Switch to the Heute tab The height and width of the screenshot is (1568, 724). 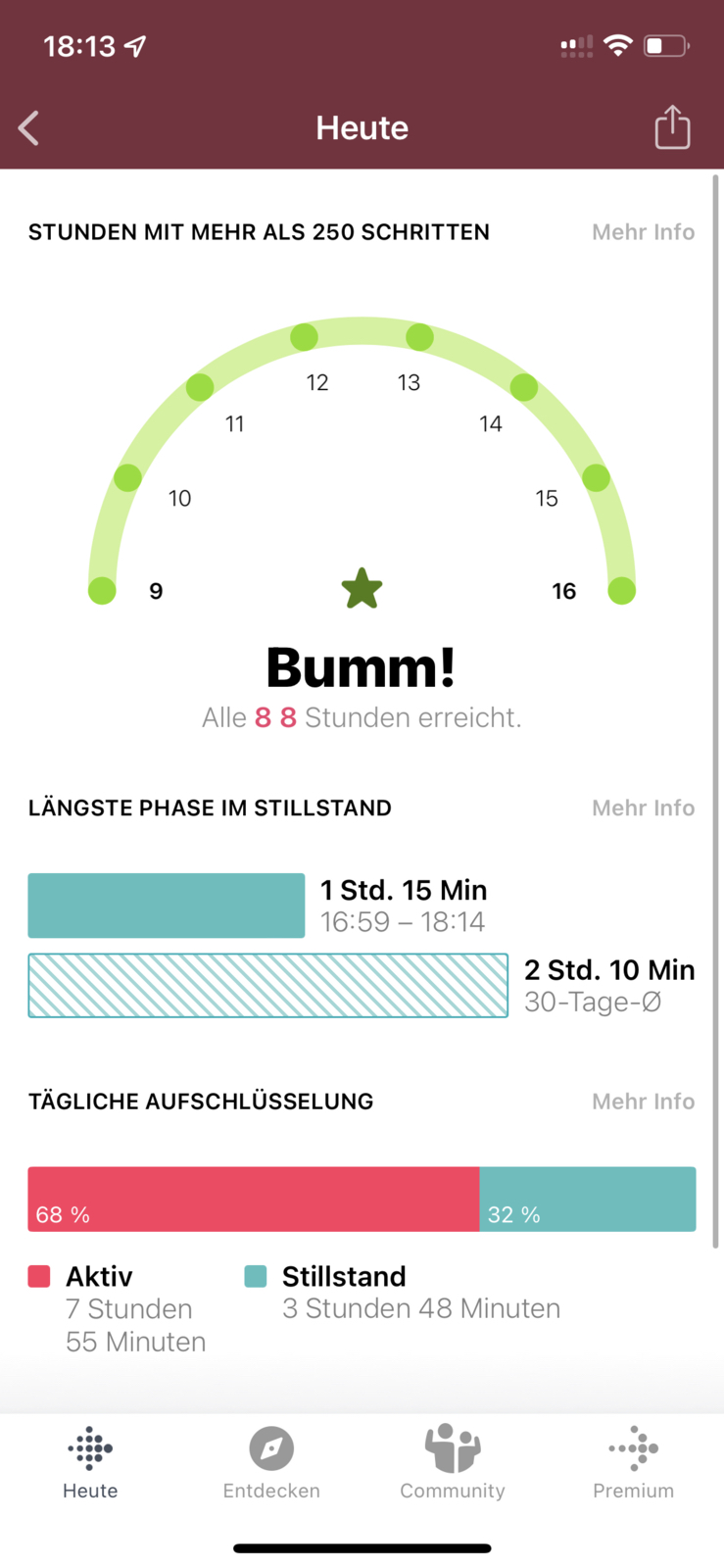[x=90, y=1462]
